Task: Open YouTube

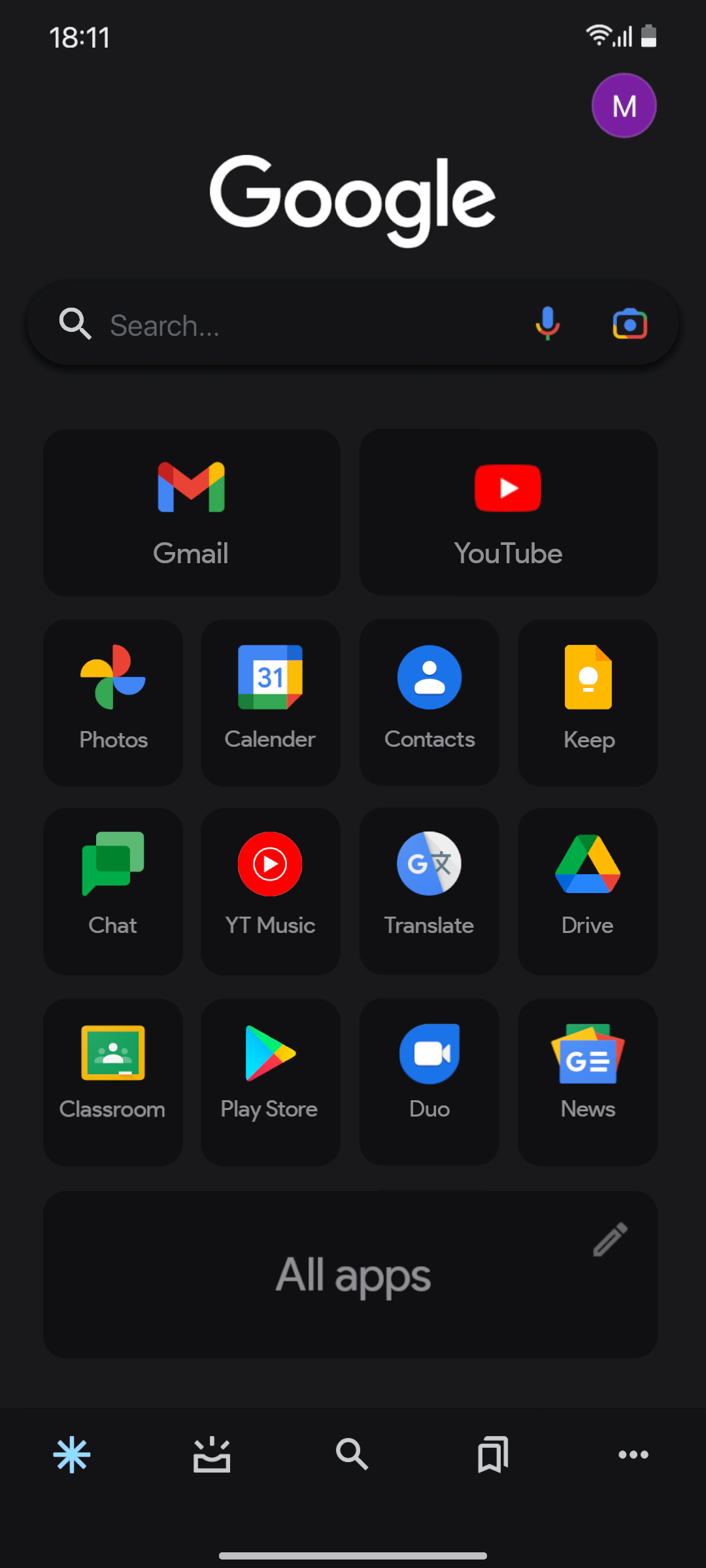Action: coord(508,513)
